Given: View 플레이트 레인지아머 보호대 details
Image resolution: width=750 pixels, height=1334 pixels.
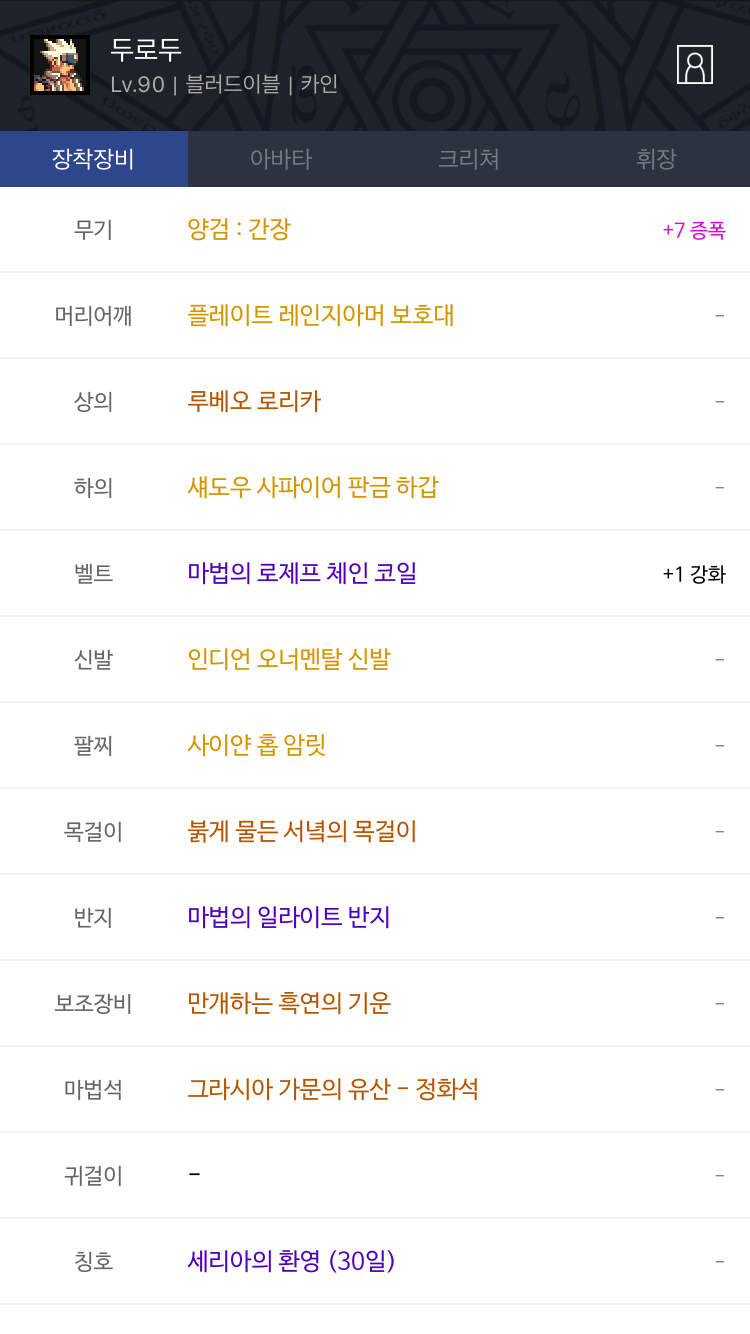Looking at the screenshot, I should [321, 316].
